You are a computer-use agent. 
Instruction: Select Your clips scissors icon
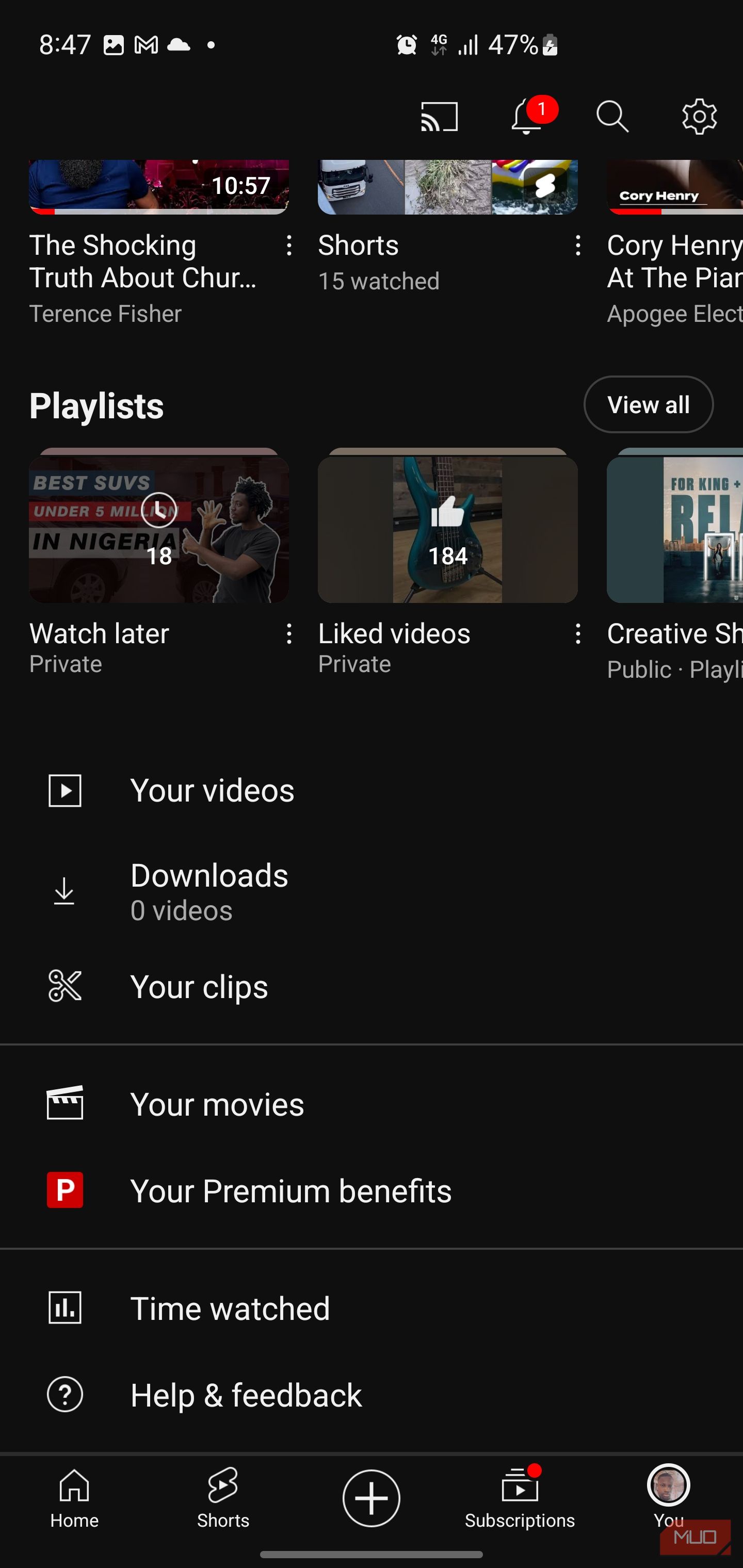[x=65, y=986]
